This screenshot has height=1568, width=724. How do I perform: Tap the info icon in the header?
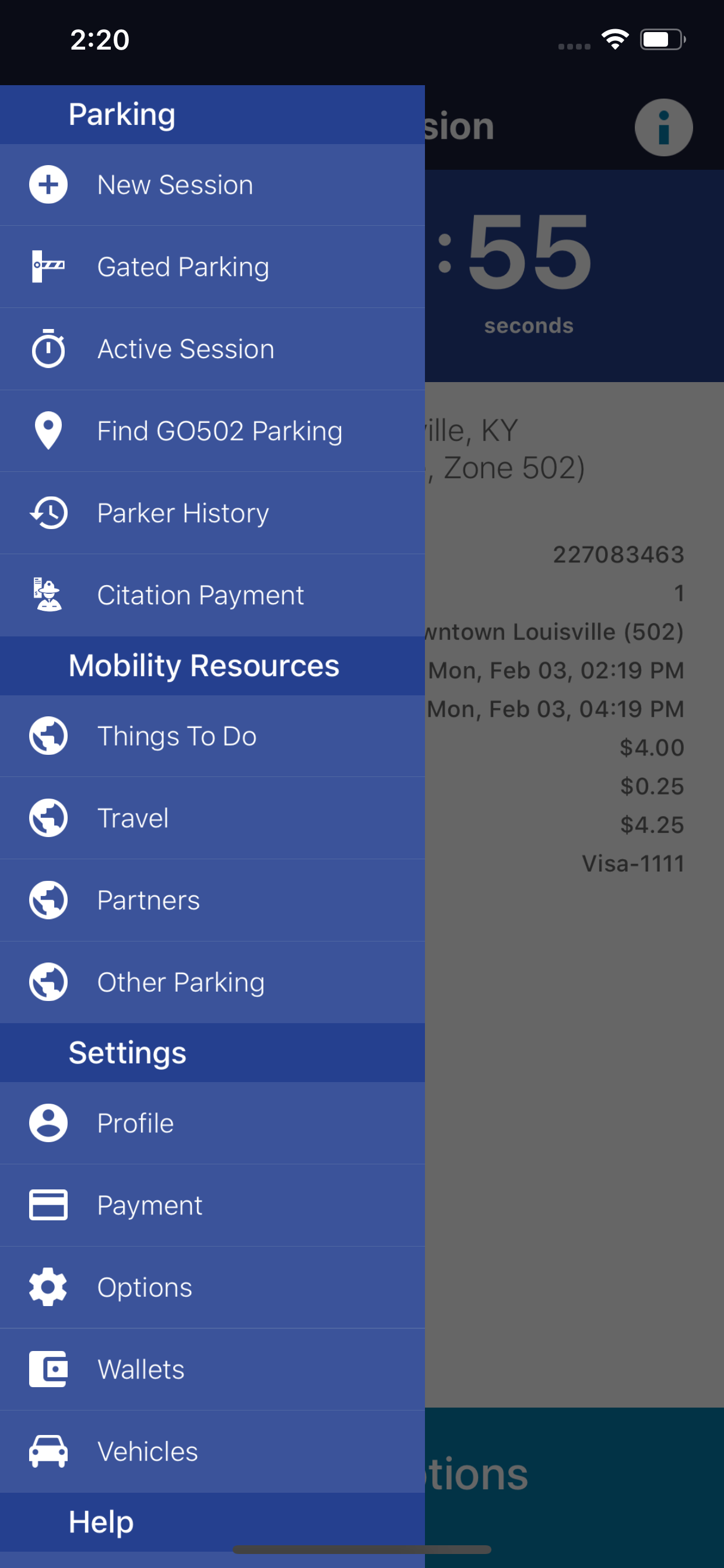tap(663, 127)
